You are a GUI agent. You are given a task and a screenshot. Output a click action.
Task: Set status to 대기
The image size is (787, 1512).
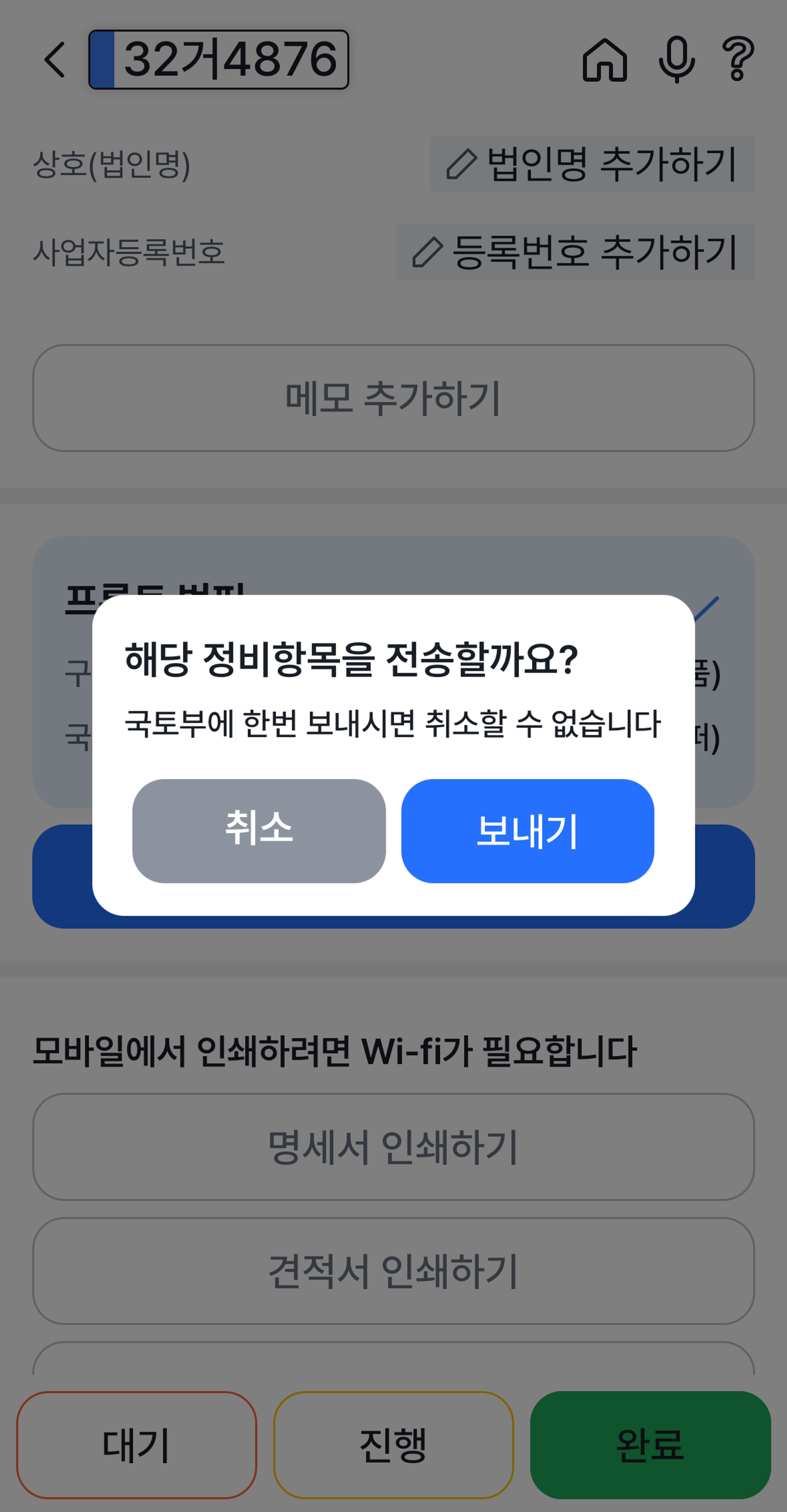137,1444
